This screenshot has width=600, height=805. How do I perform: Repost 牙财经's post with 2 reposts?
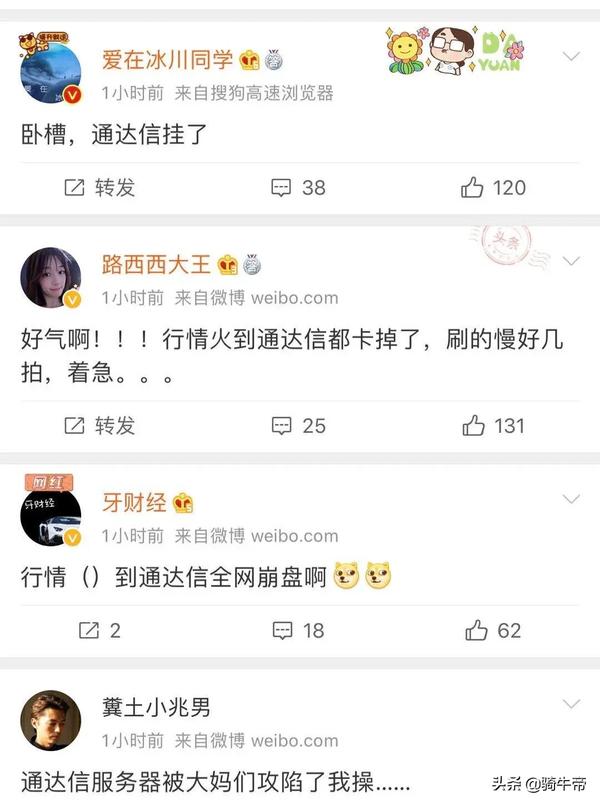[x=100, y=630]
